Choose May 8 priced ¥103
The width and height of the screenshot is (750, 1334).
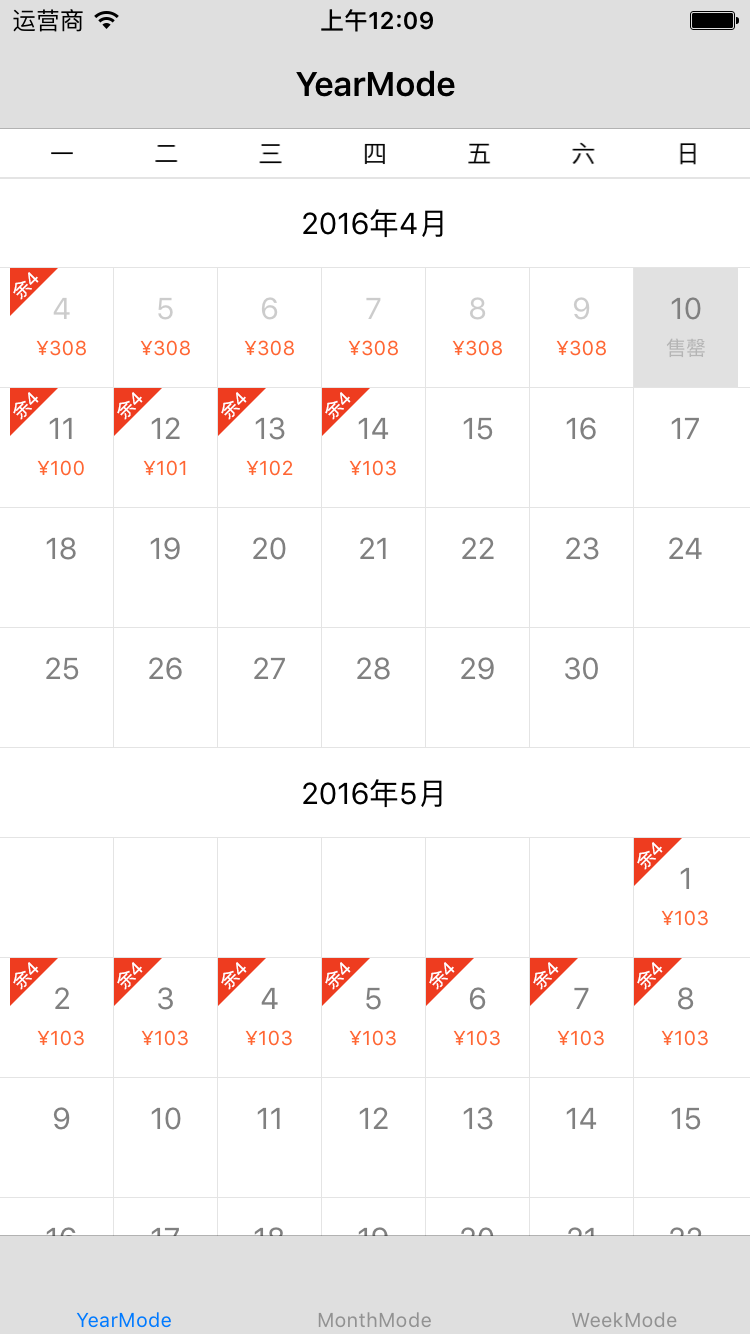tap(686, 1018)
